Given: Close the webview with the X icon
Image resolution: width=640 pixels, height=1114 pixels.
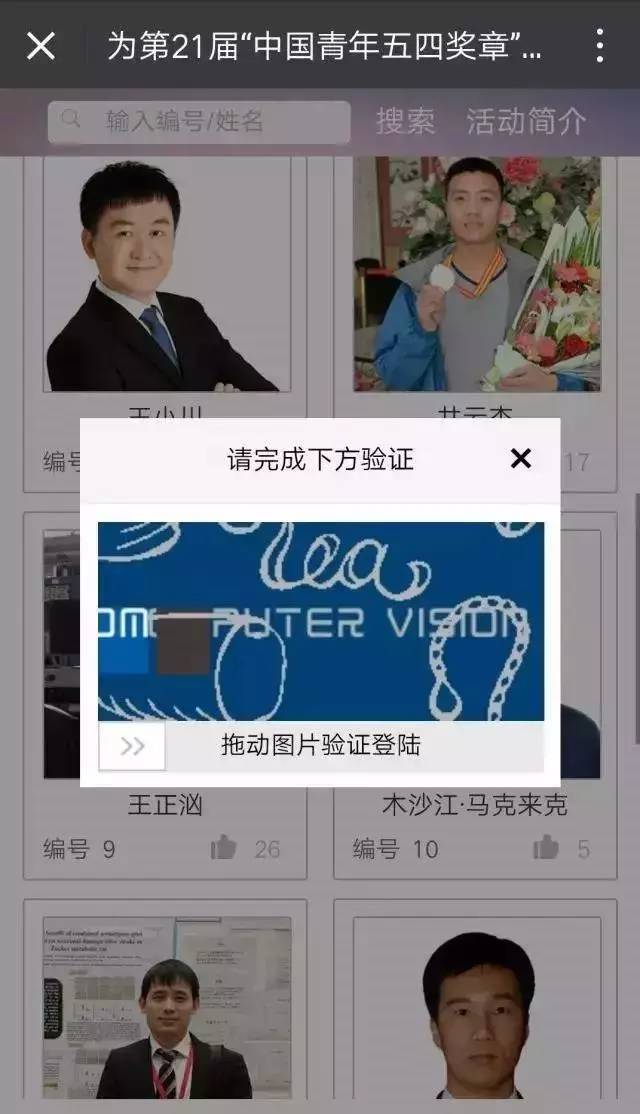Looking at the screenshot, I should [x=41, y=45].
